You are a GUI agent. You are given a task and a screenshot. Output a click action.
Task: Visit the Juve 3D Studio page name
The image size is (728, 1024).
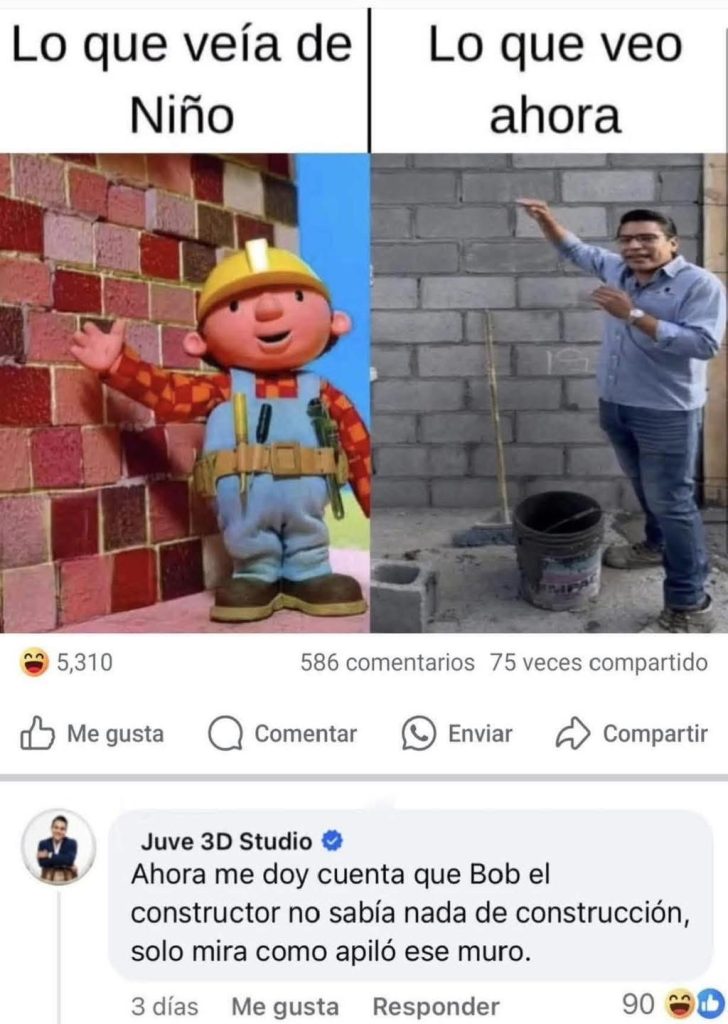click(226, 840)
